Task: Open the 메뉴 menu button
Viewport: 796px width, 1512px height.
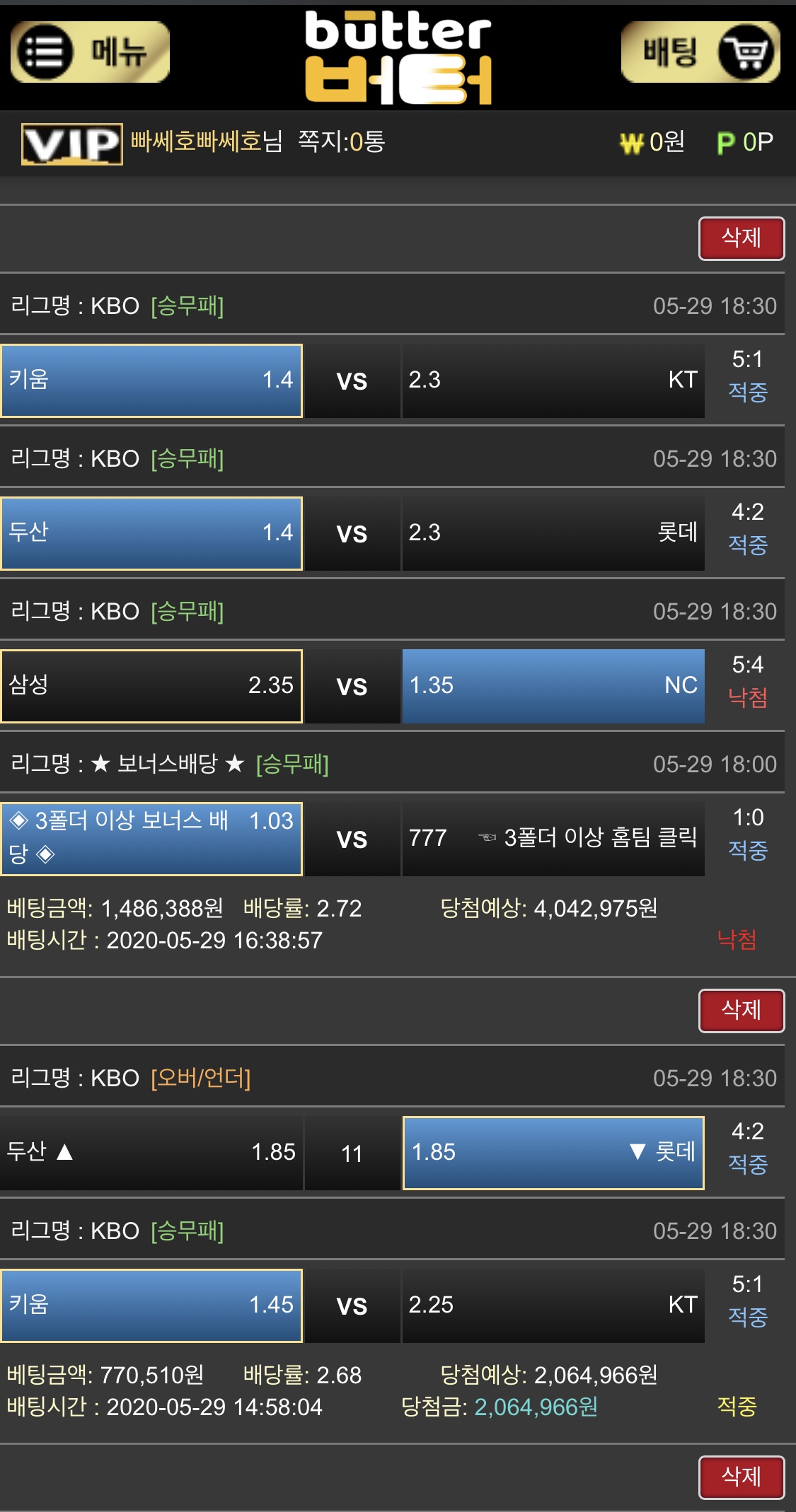Action: pyautogui.click(x=90, y=52)
